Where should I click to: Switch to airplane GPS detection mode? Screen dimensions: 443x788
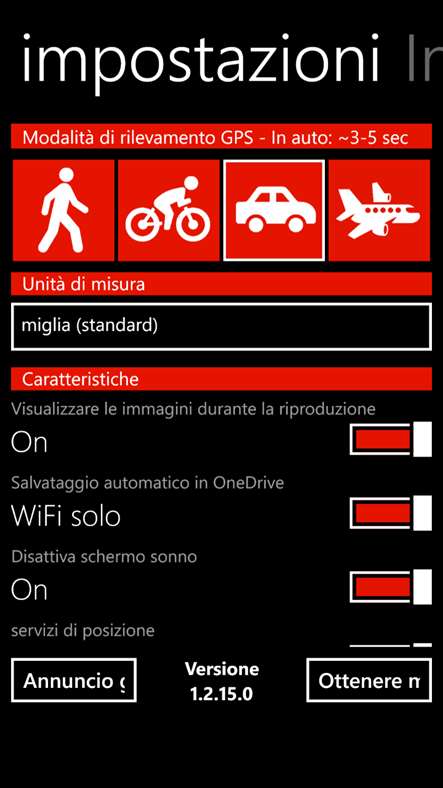pyautogui.click(x=379, y=211)
